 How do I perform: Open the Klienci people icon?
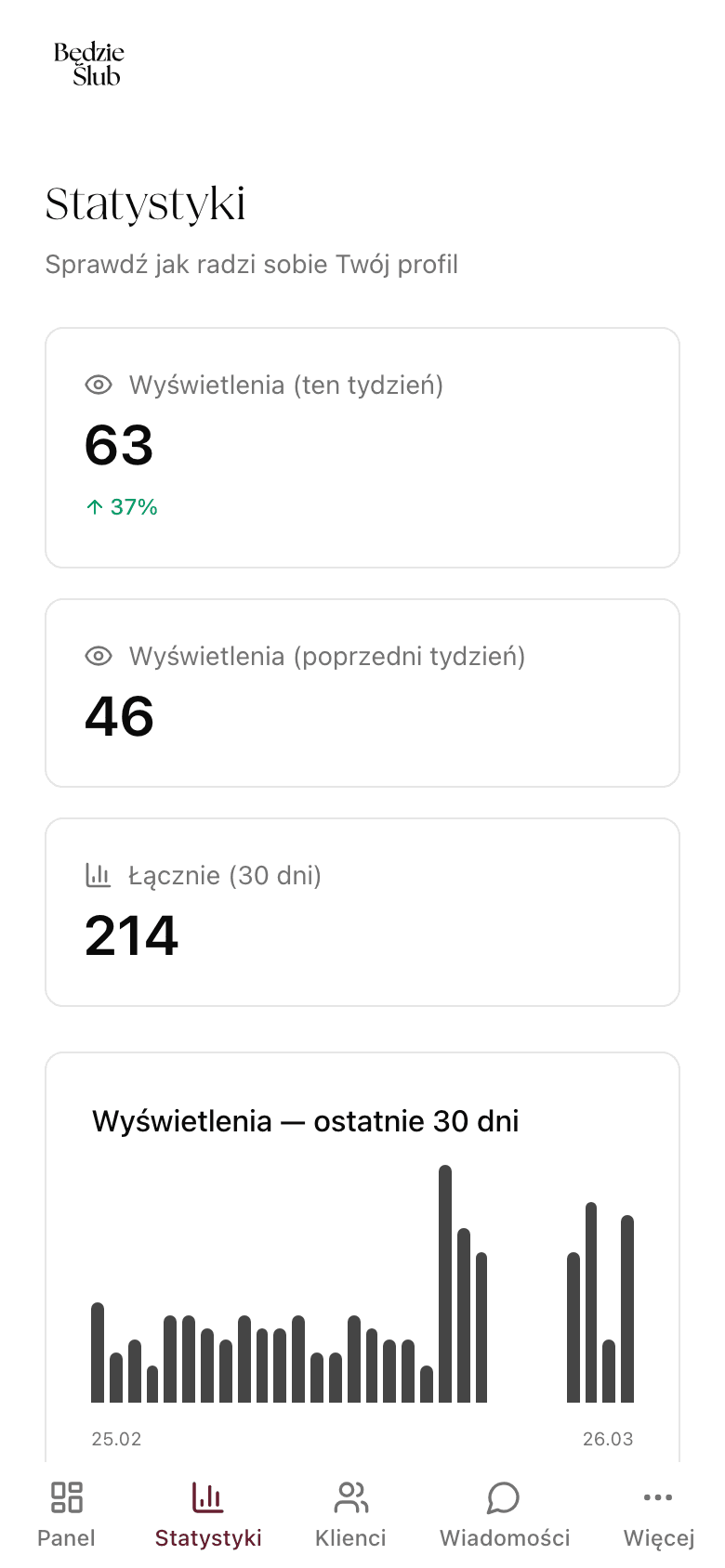[351, 1497]
